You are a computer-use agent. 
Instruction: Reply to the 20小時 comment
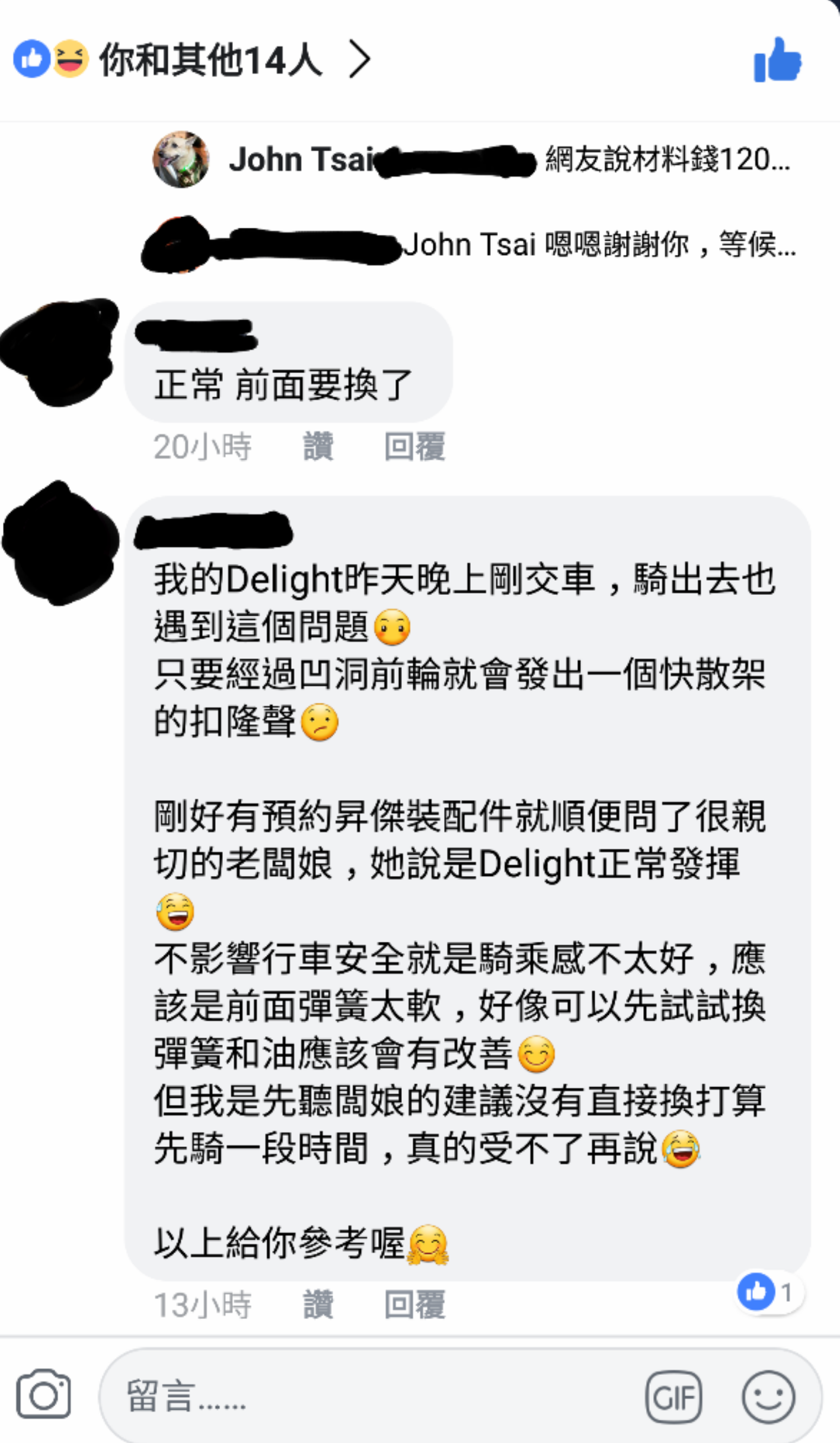[x=414, y=447]
